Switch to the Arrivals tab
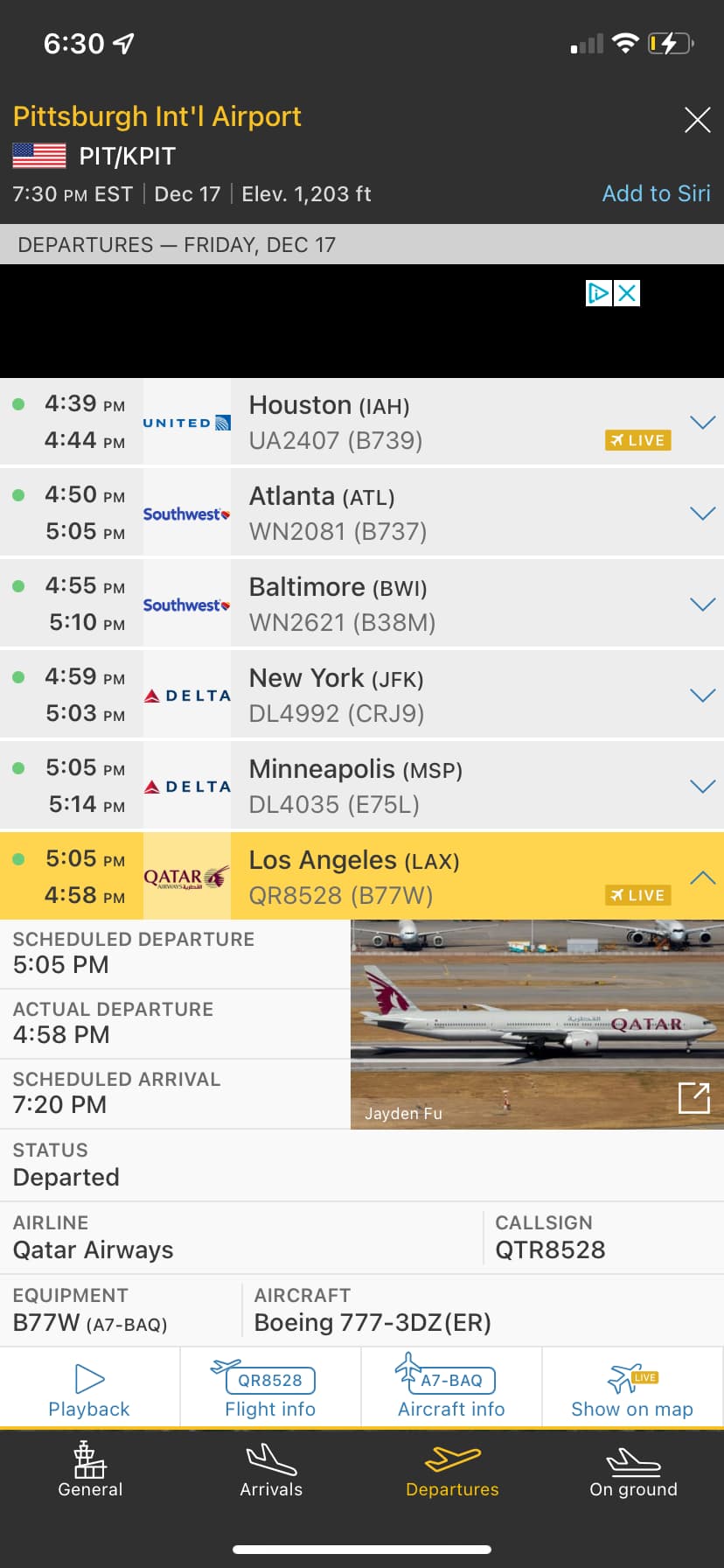 coord(271,1470)
